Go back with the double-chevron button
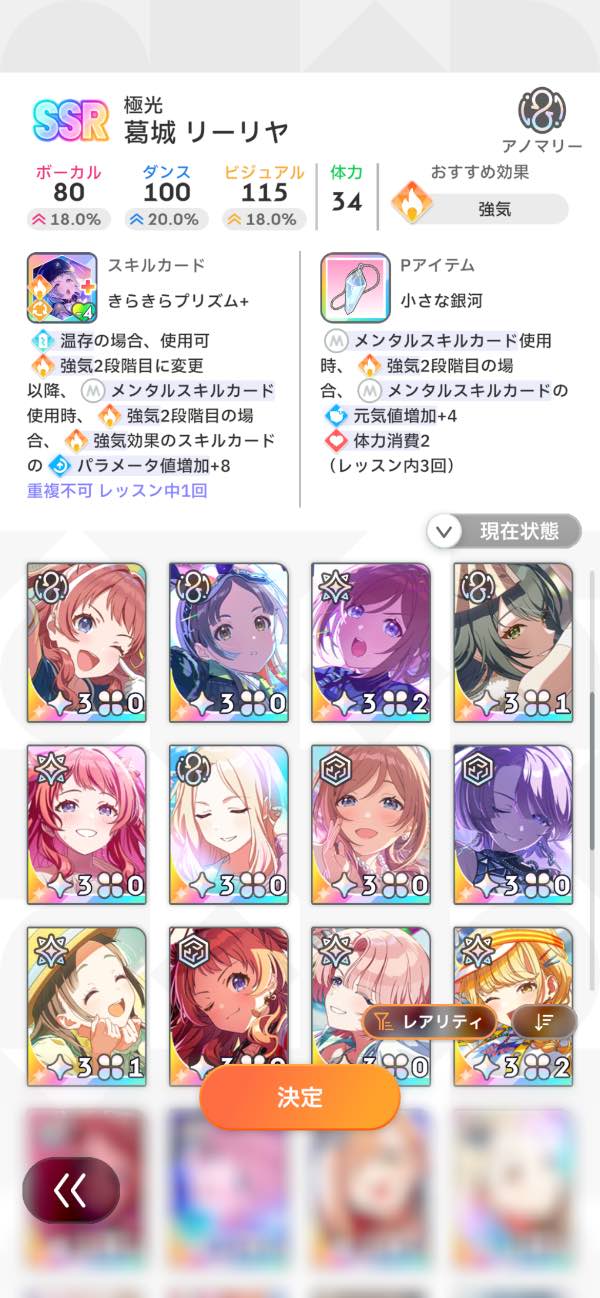 (71, 1190)
